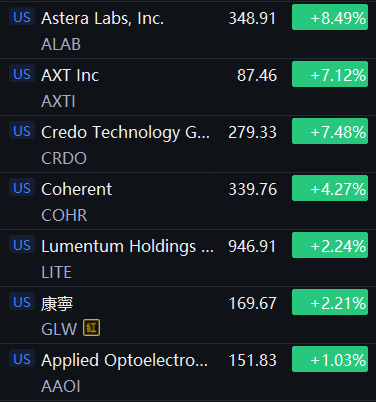Tap the Lumentum Holdings LITE entry
The image size is (376, 402).
[x=188, y=258]
